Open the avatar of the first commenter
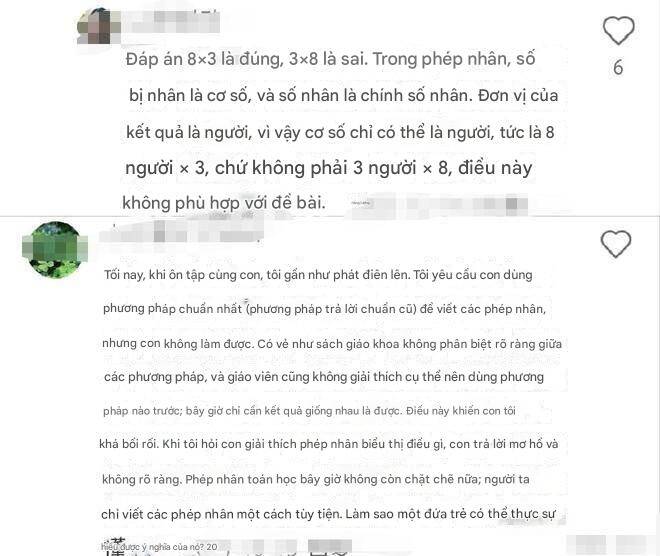The image size is (660, 556). tap(95, 24)
